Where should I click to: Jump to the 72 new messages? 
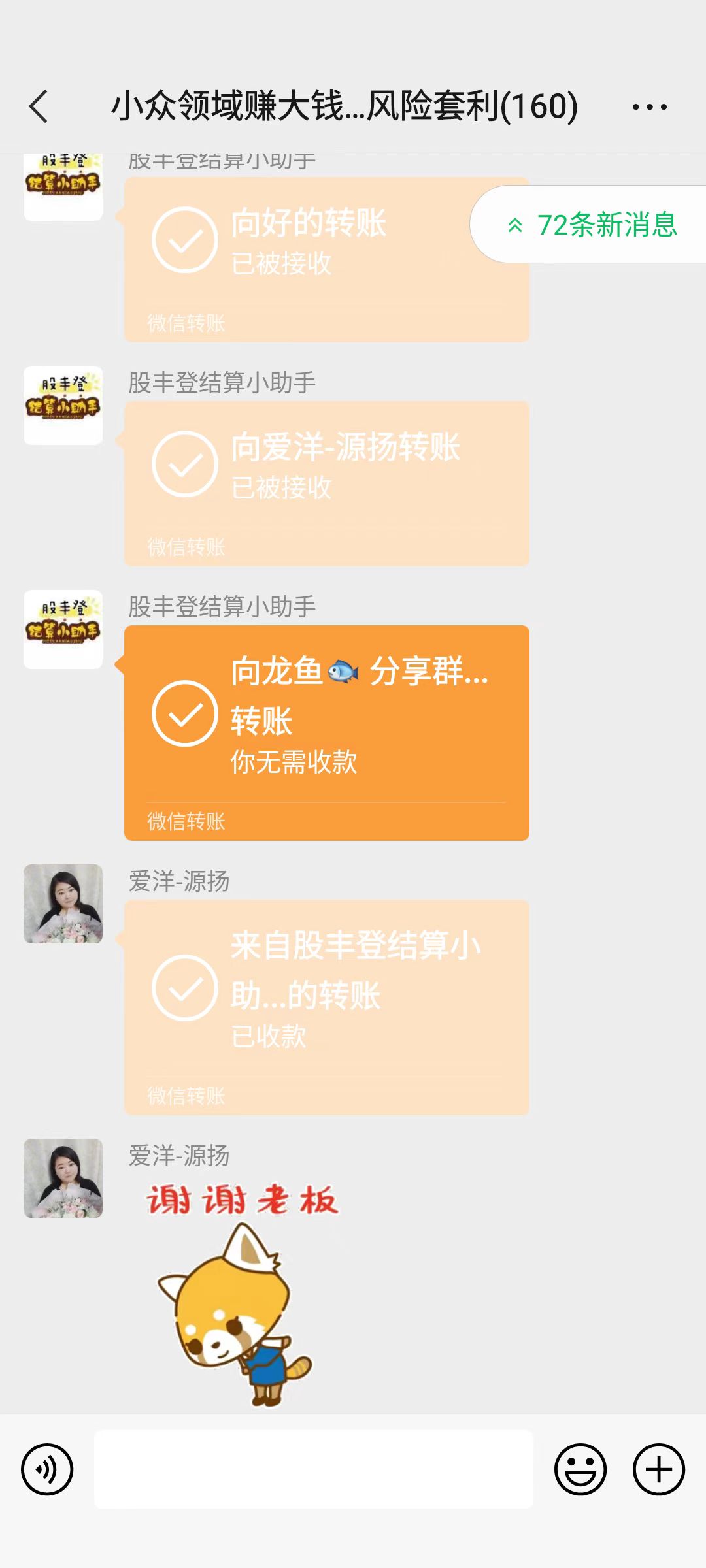[x=592, y=225]
